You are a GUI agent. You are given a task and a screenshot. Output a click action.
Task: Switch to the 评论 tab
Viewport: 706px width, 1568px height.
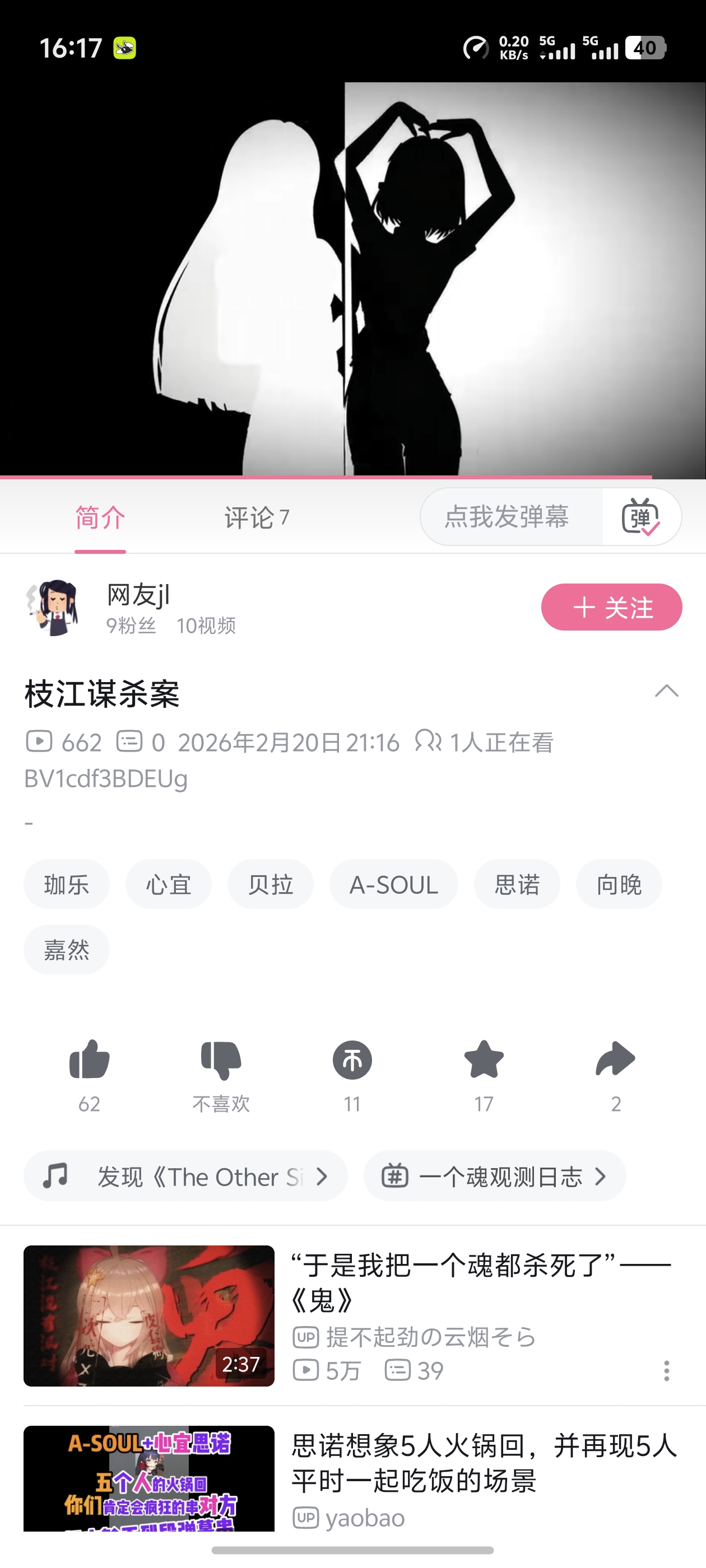(x=256, y=518)
